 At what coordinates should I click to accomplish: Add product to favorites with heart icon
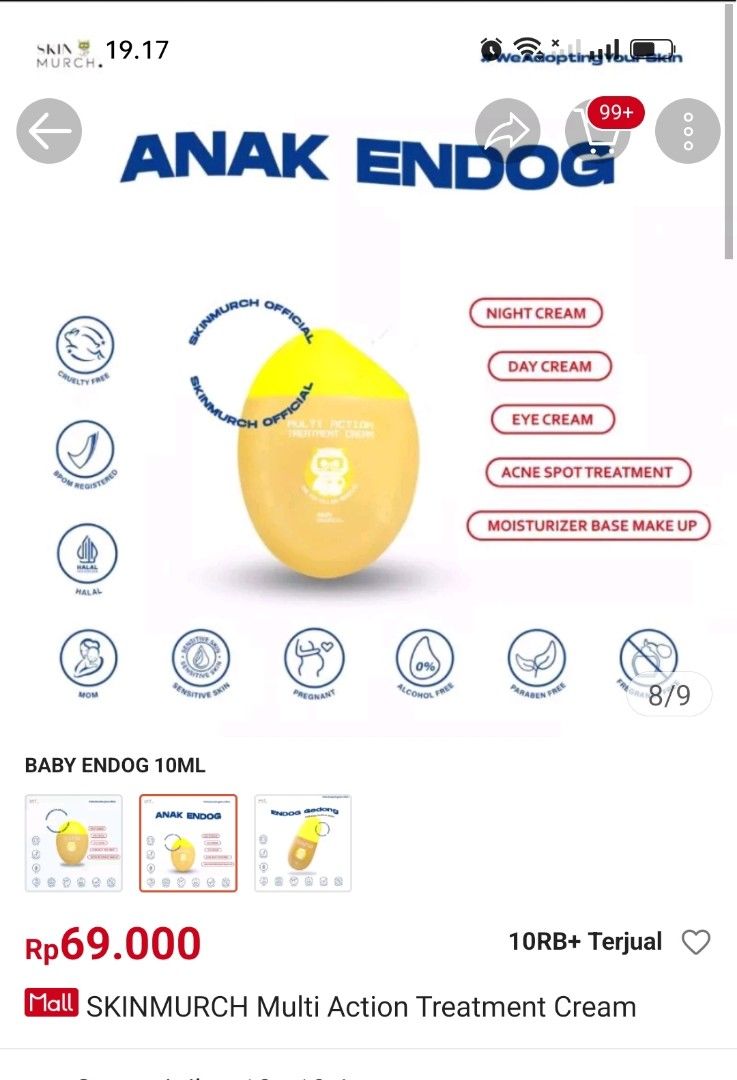coord(695,942)
